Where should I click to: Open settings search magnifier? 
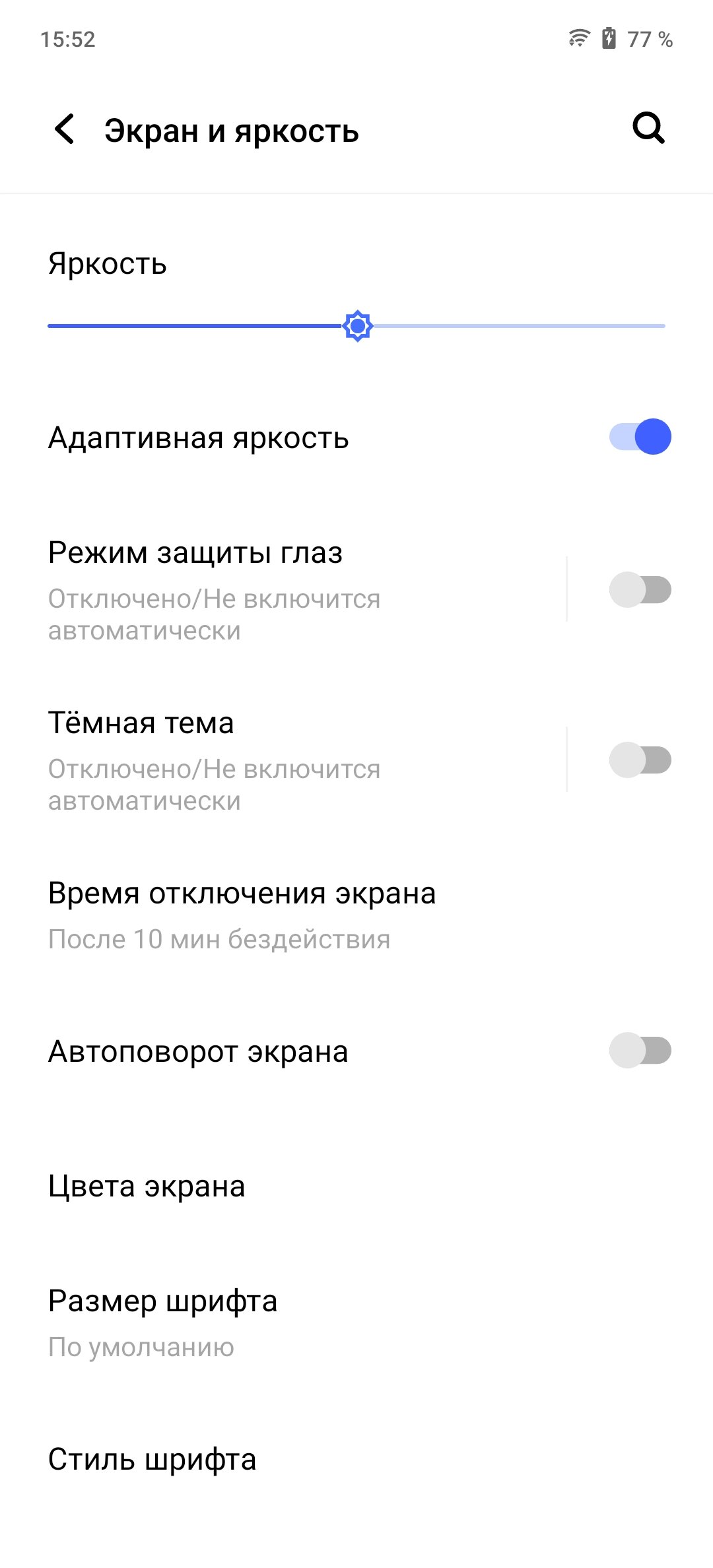tap(648, 128)
